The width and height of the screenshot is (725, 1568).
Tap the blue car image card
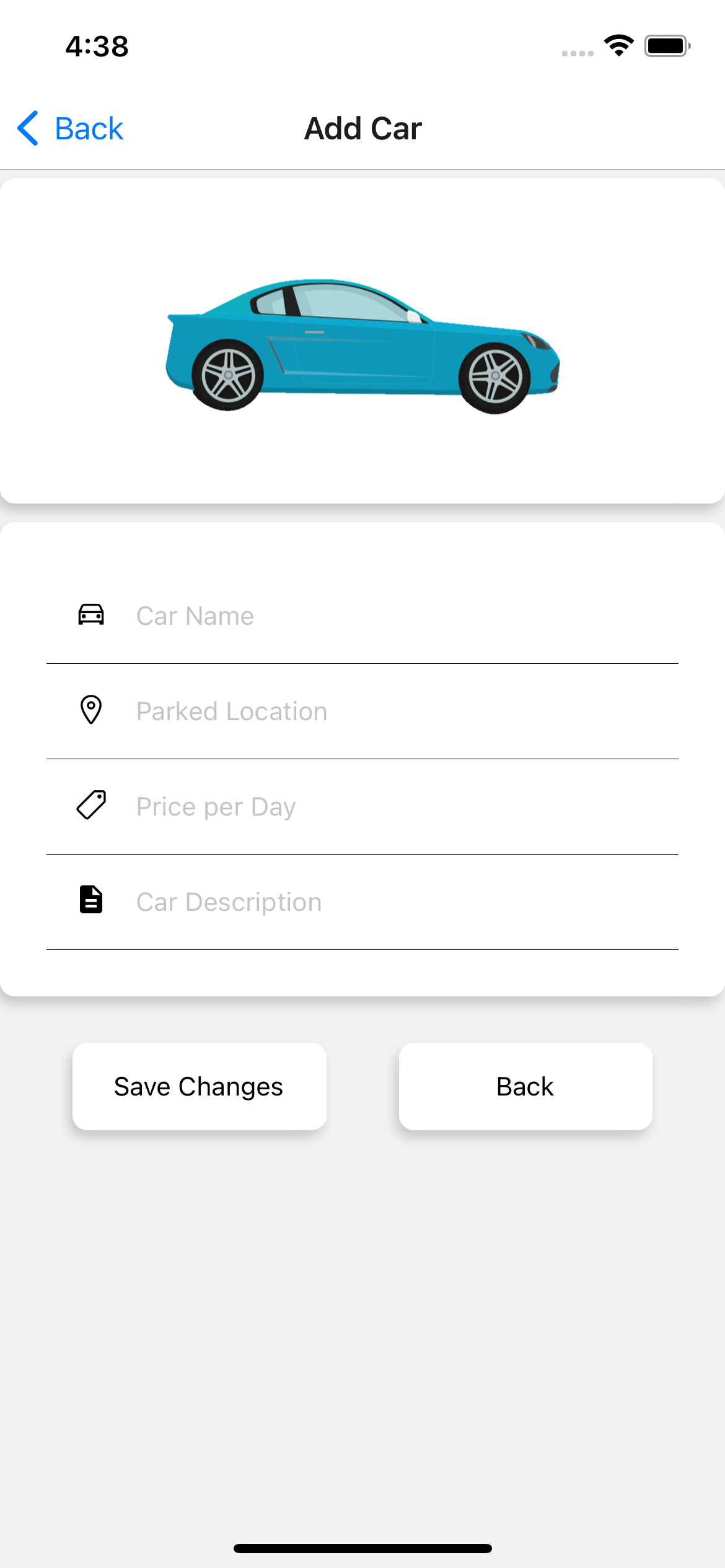pyautogui.click(x=362, y=341)
